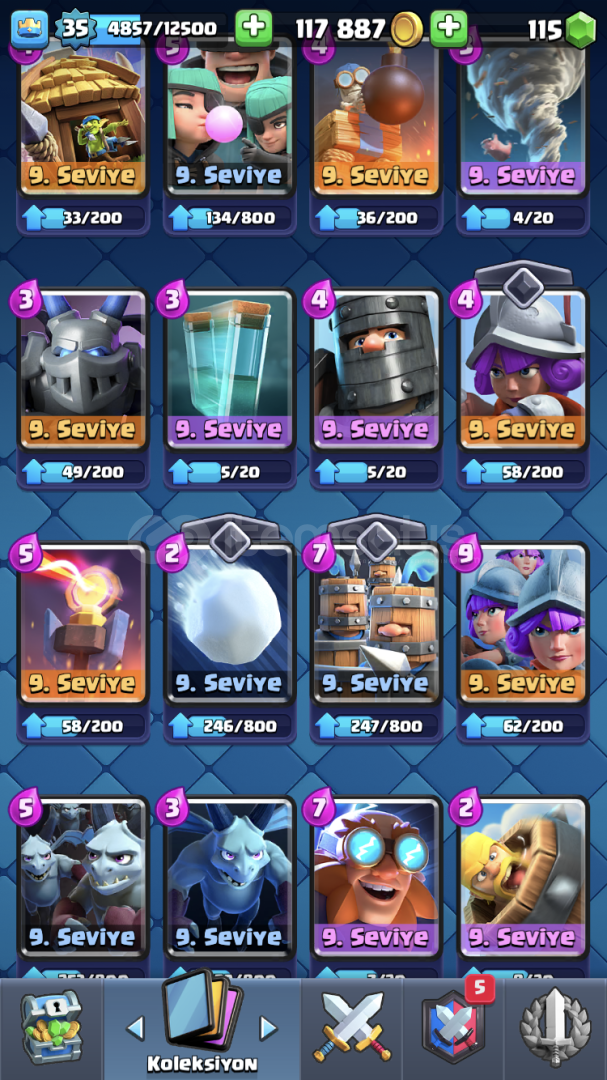607x1080 pixels.
Task: Tap the green plus next to the gold coins
Action: pos(449,28)
